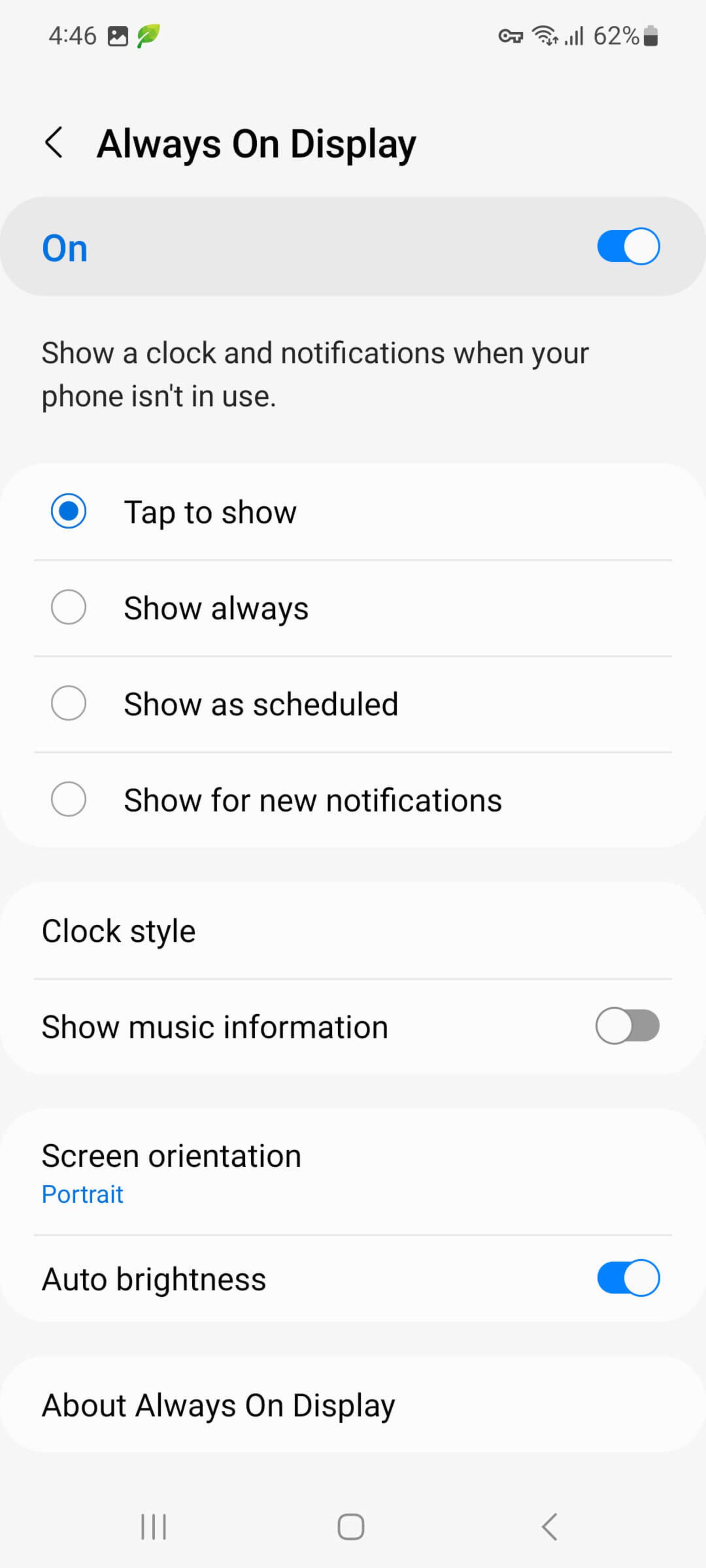Disable Auto brightness
Image resolution: width=706 pixels, height=1568 pixels.
click(x=627, y=1278)
